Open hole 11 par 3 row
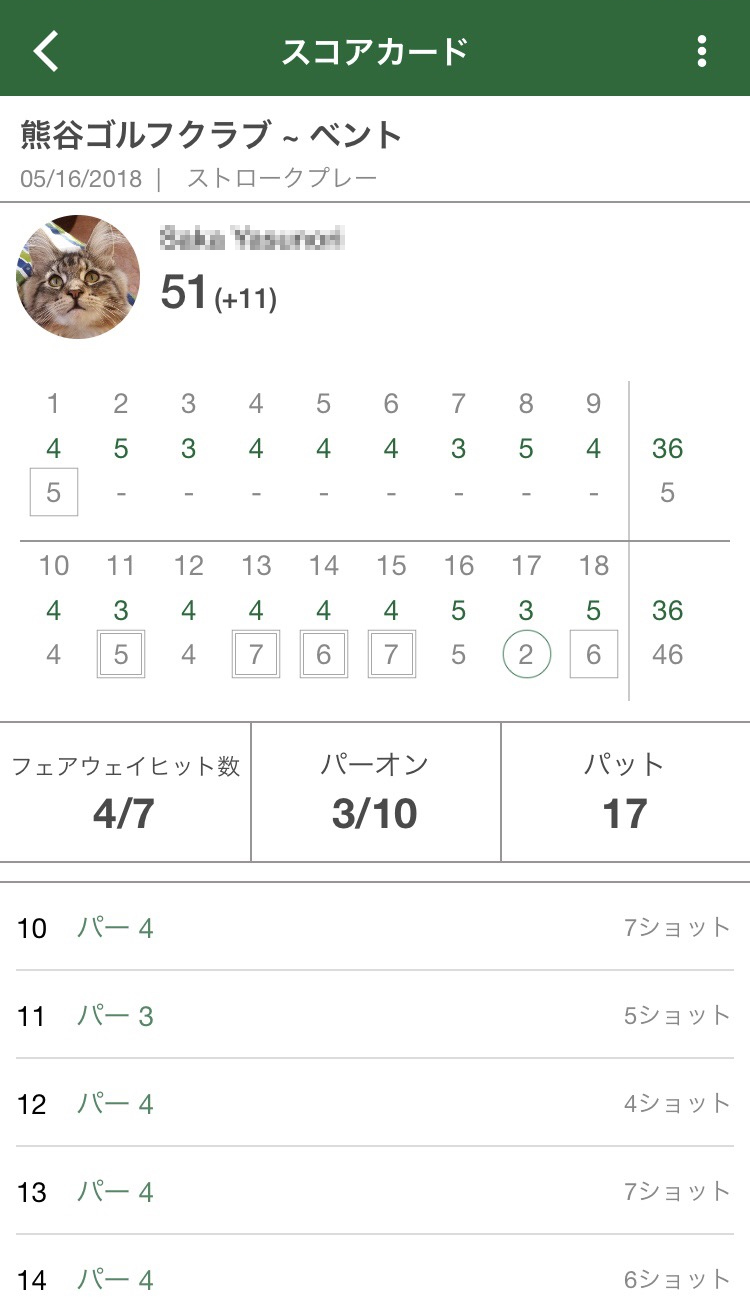The height and width of the screenshot is (1302, 750). [375, 1015]
